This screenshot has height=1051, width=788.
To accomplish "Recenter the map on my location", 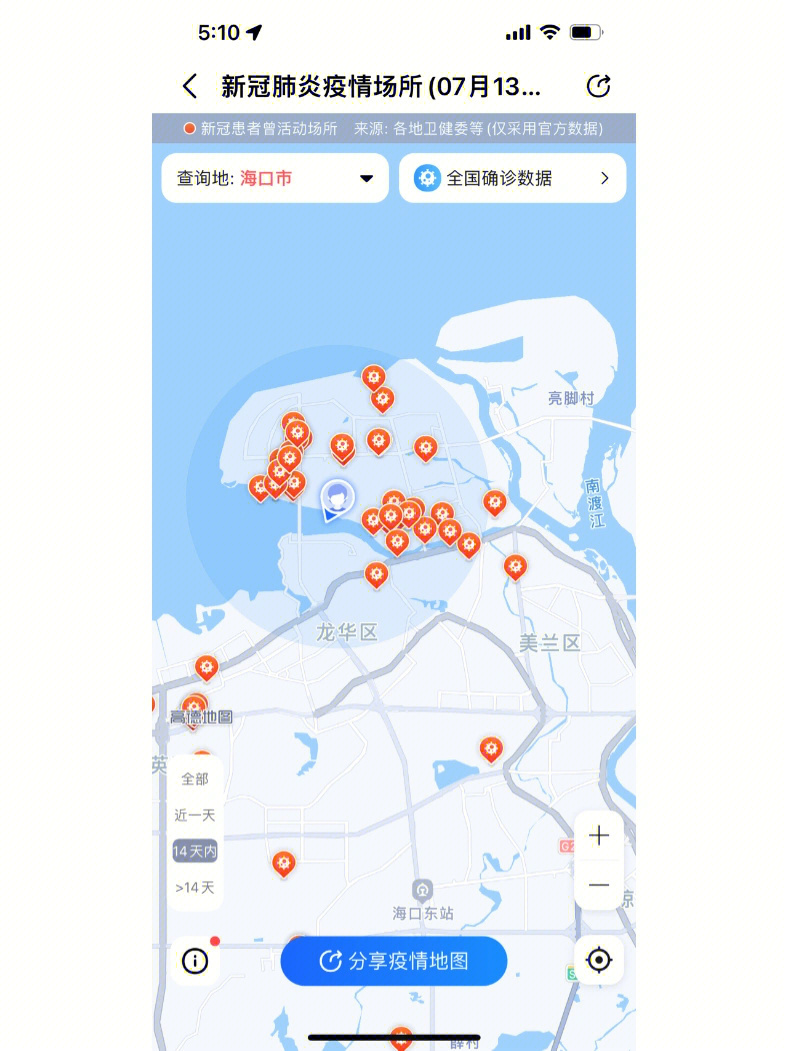I will coord(599,961).
